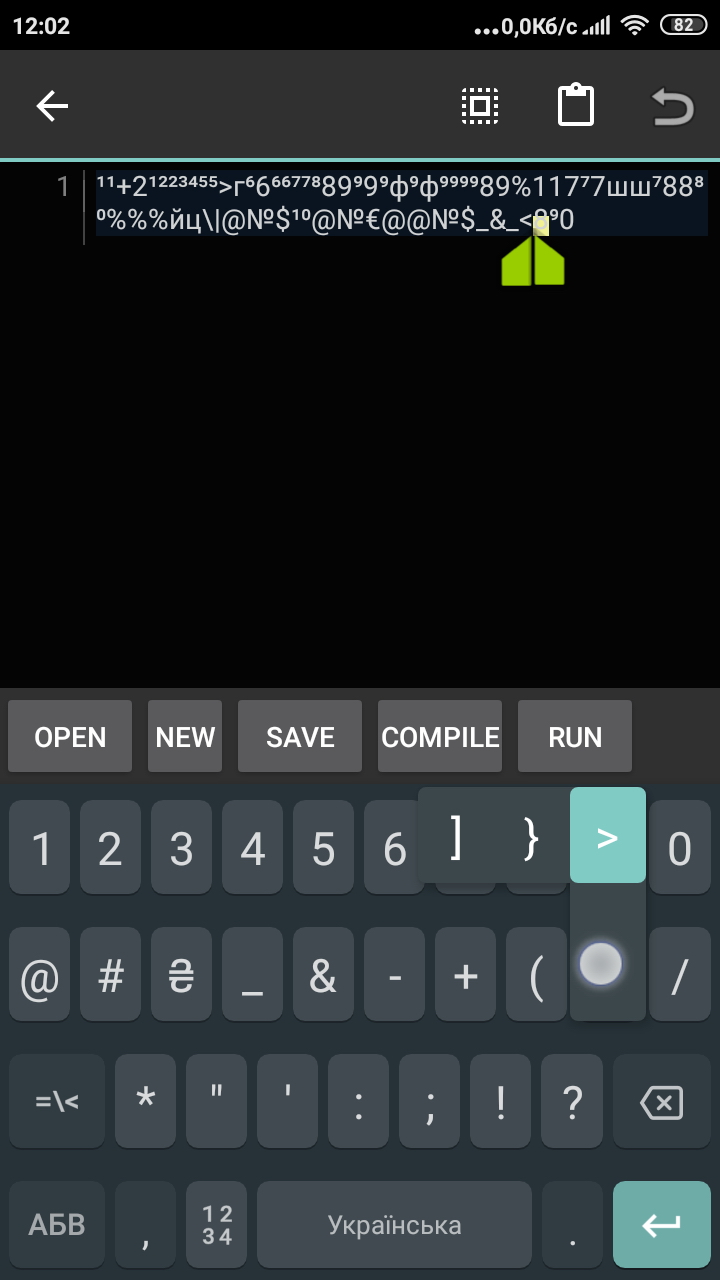
Task: Choose the } symbol in the popup
Action: pos(531,838)
